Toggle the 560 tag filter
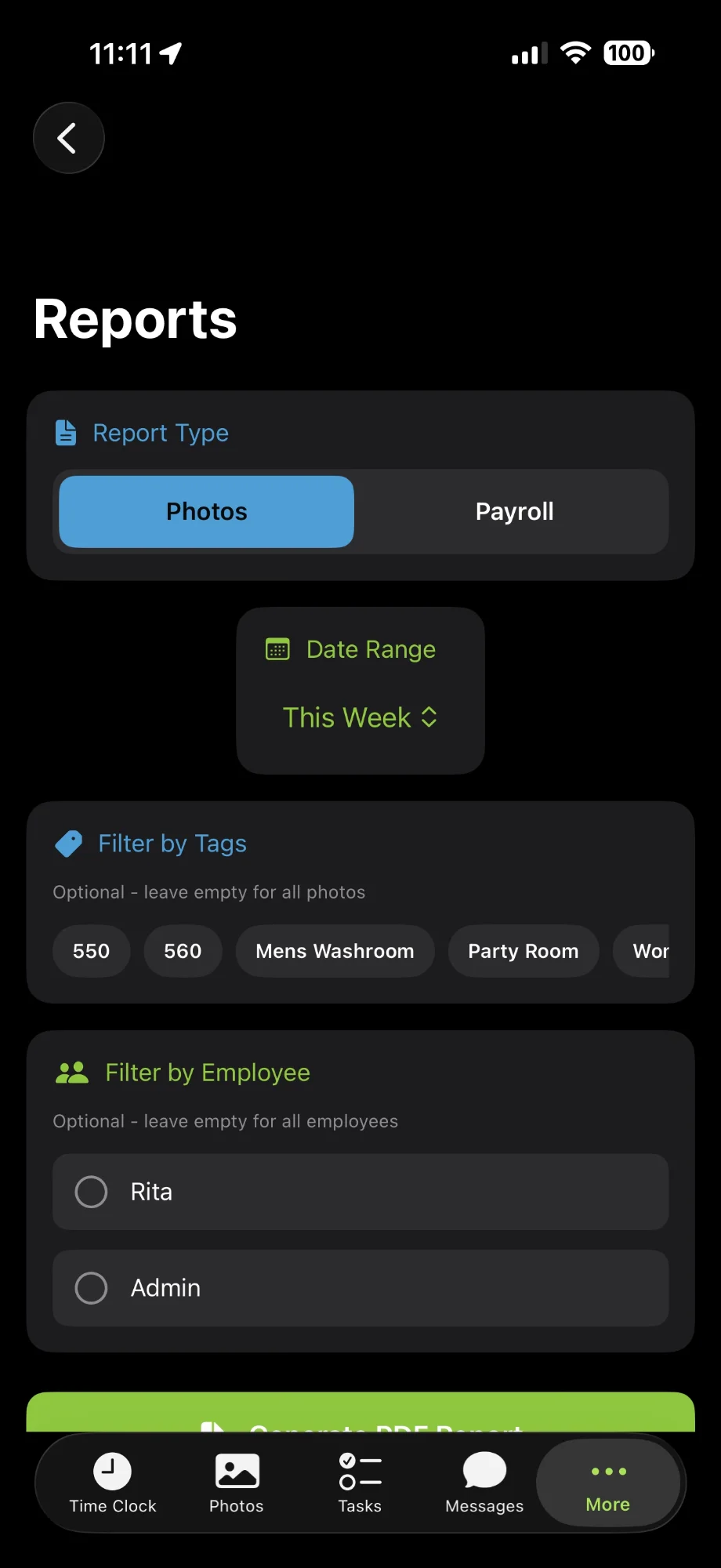The width and height of the screenshot is (721, 1568). 183,951
